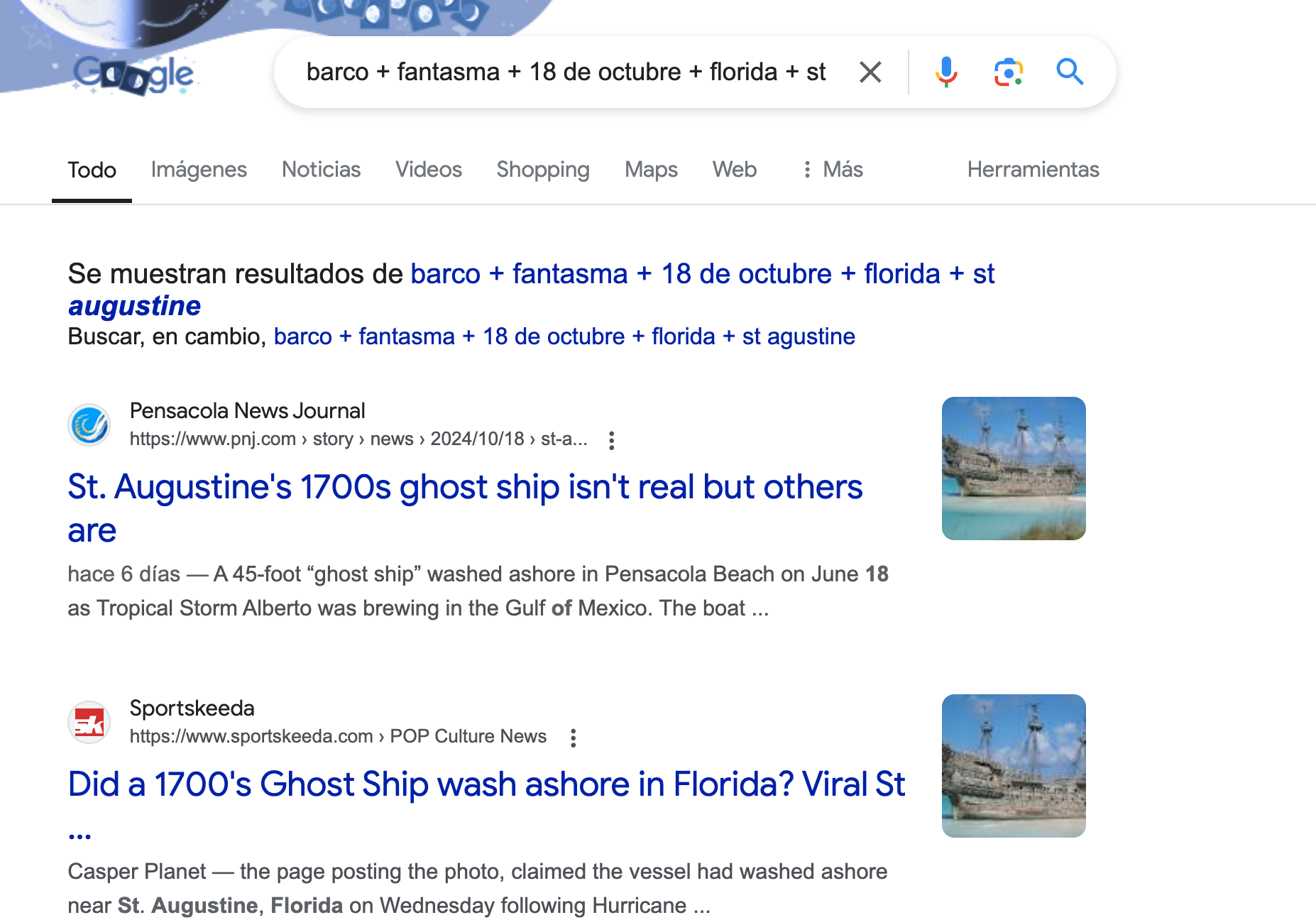1316x920 pixels.
Task: Tap the search box with the barco query
Action: coord(565,72)
